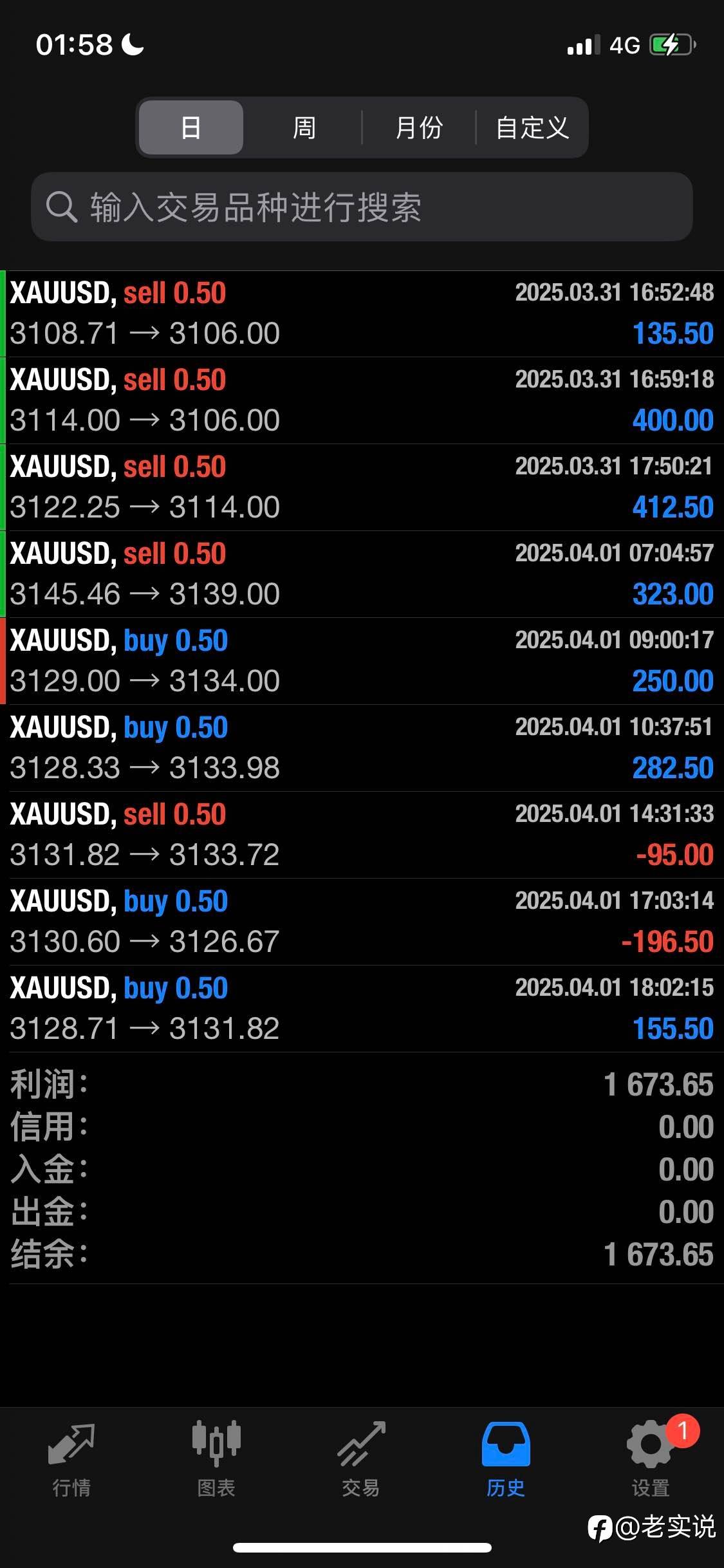Open the sell trade with profit 400.00
This screenshot has height=1568, width=724.
coord(362,400)
